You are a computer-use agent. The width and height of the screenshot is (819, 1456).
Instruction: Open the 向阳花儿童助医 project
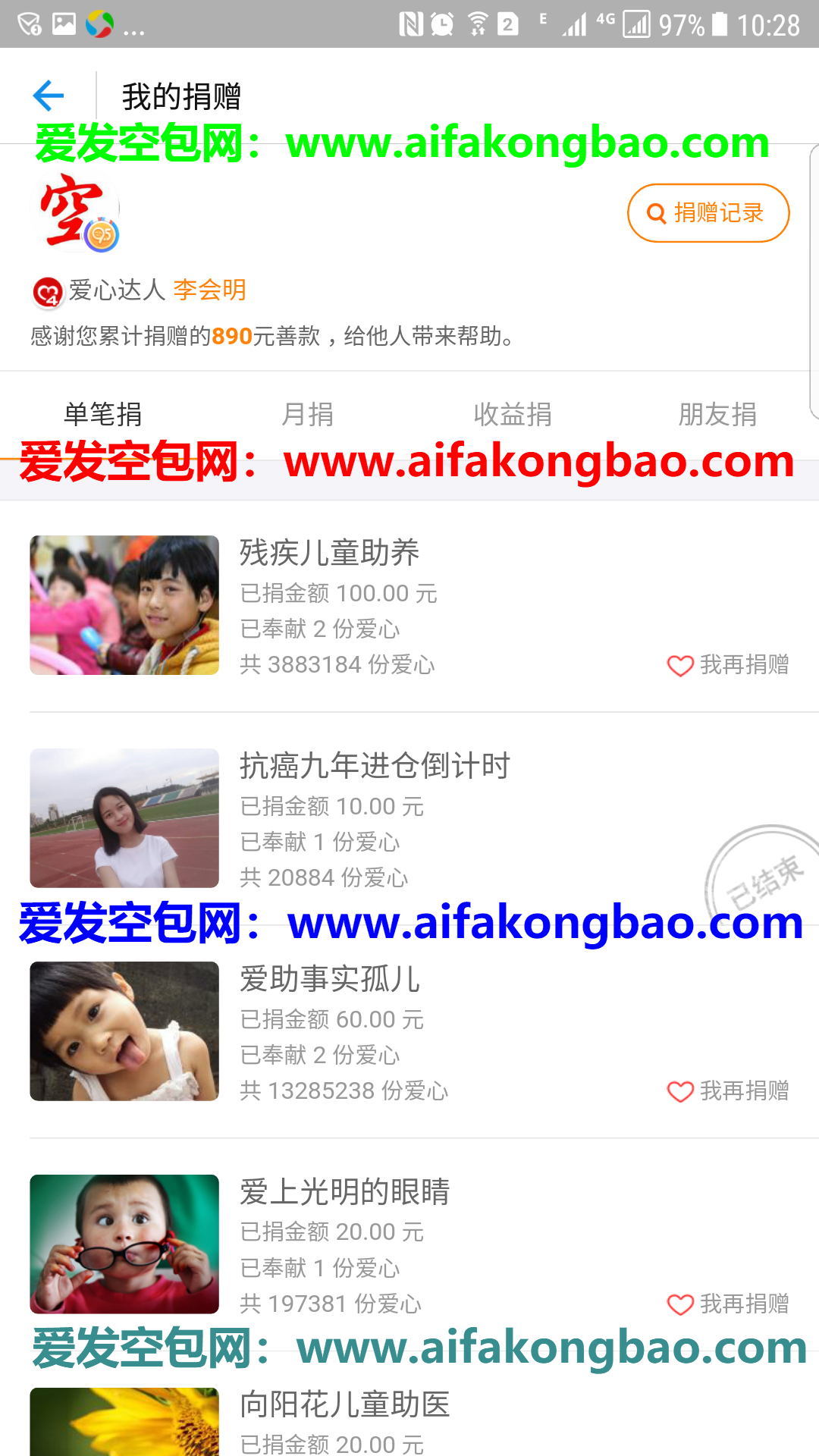(x=344, y=1405)
